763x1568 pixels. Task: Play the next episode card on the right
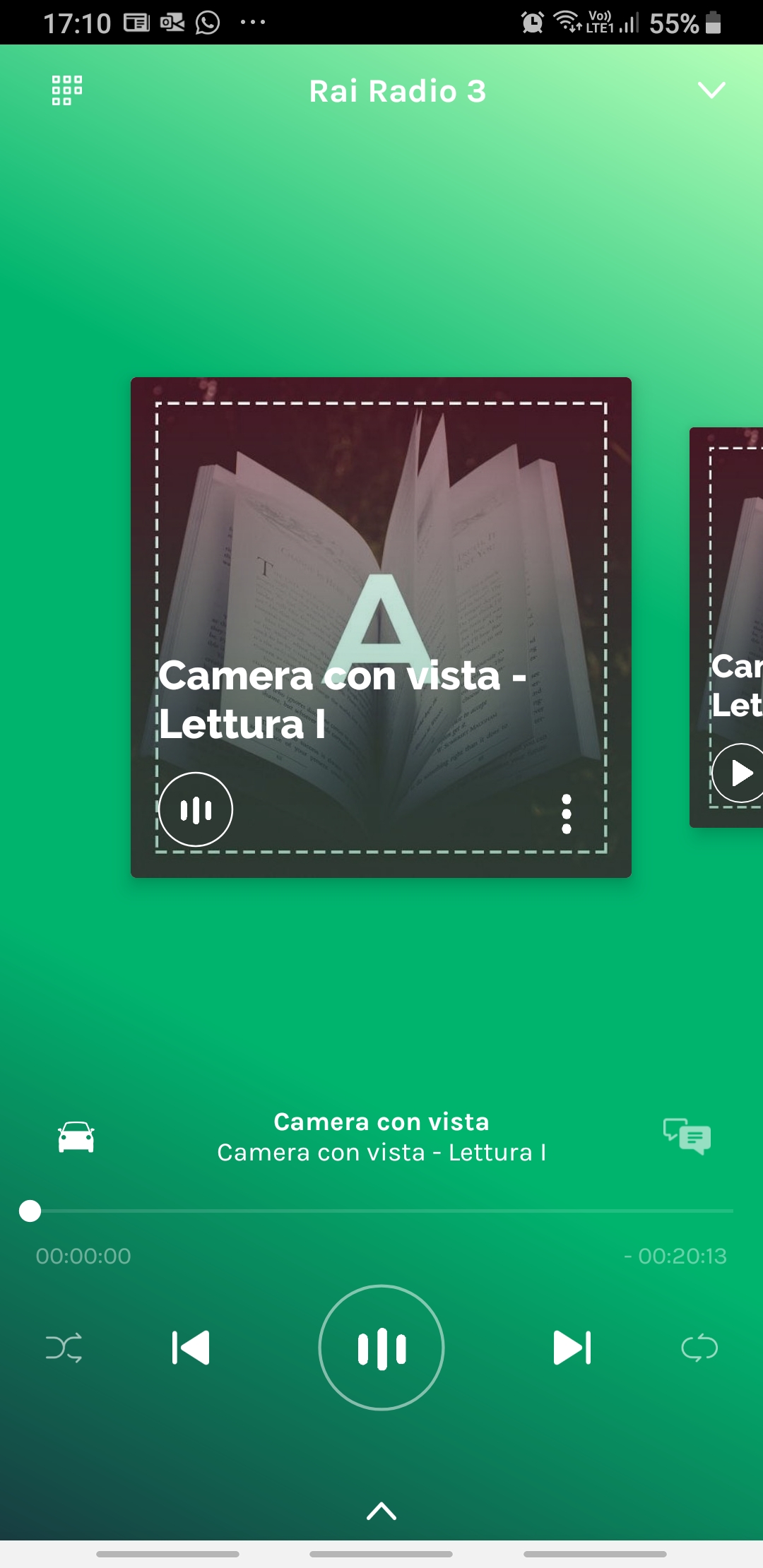tap(738, 773)
